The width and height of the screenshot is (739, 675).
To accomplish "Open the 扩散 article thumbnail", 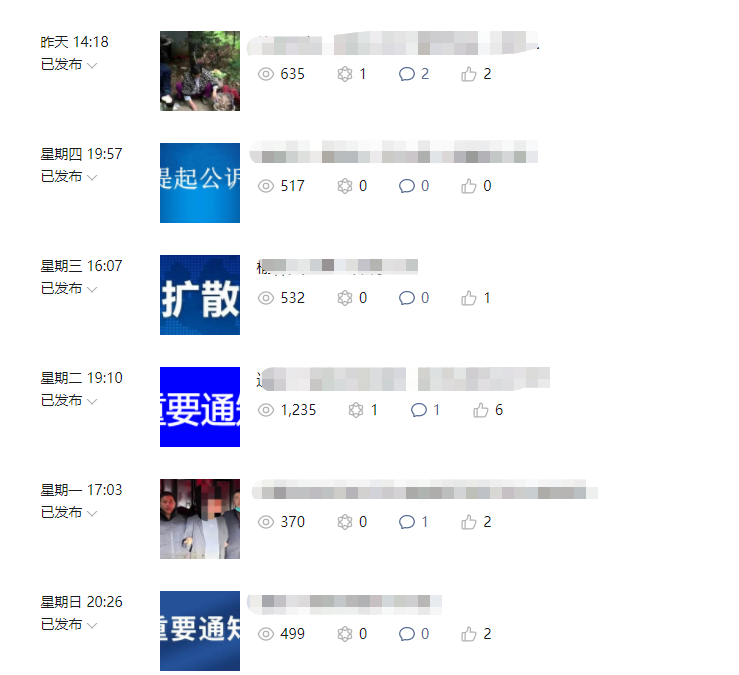I will [200, 295].
